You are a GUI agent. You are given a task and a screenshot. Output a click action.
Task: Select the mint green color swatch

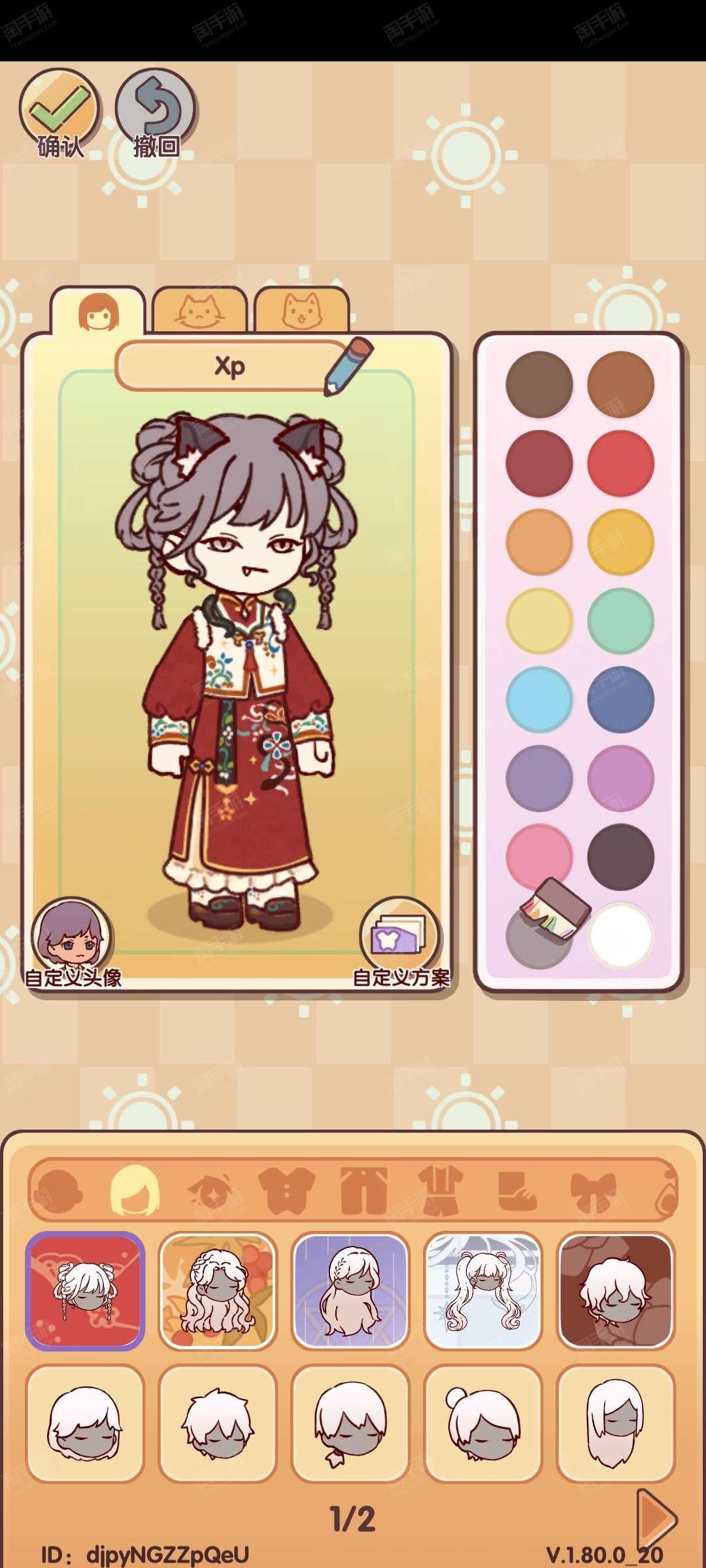[620, 621]
